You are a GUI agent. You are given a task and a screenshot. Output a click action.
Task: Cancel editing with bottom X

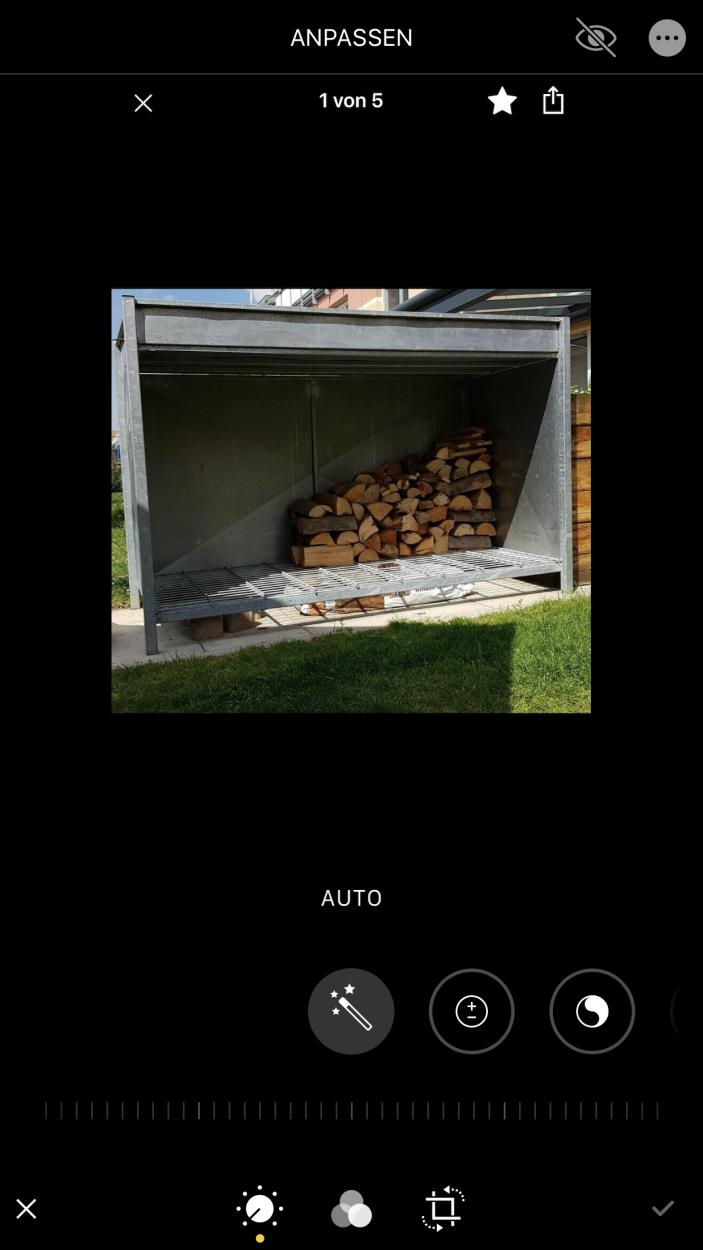[x=26, y=1209]
